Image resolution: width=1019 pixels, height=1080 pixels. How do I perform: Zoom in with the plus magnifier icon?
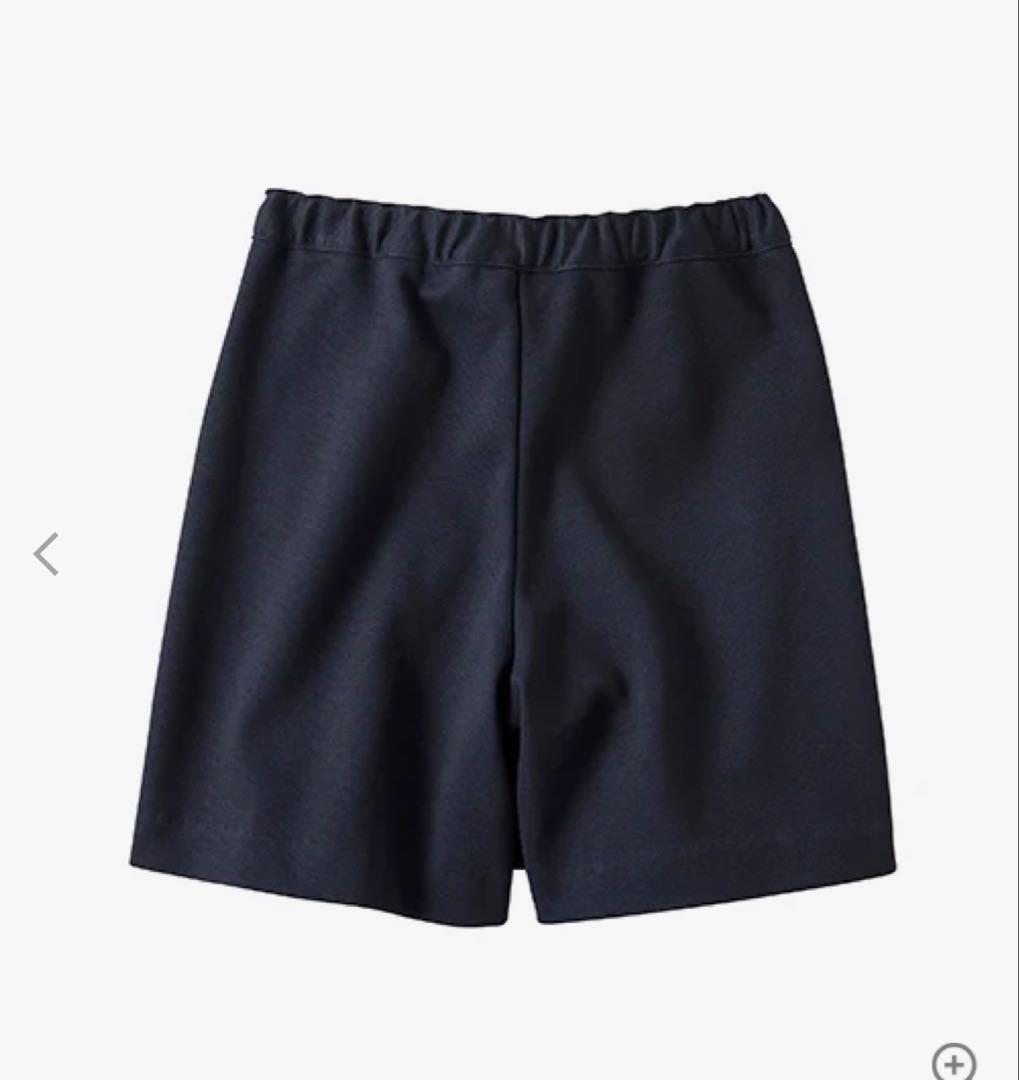pos(953,1060)
